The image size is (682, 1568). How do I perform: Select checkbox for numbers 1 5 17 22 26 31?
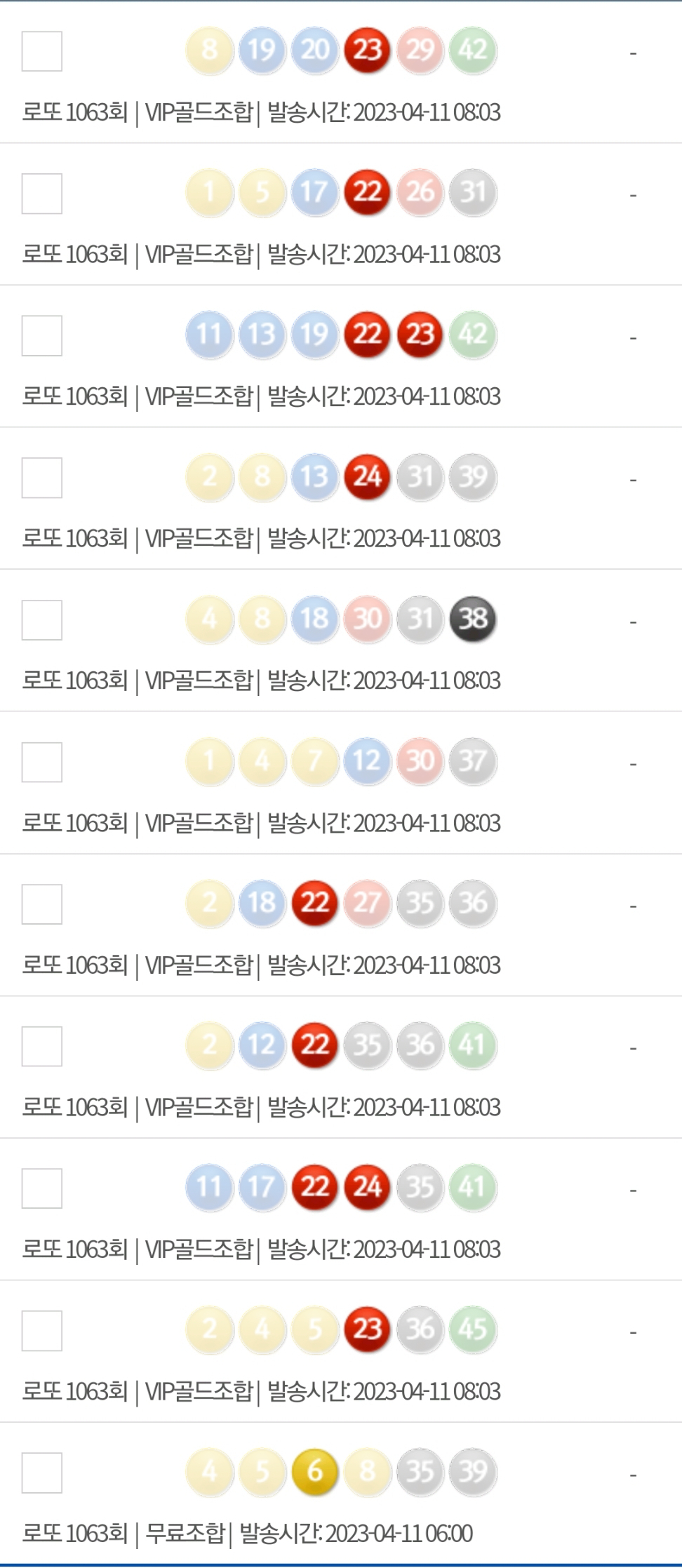pos(42,194)
